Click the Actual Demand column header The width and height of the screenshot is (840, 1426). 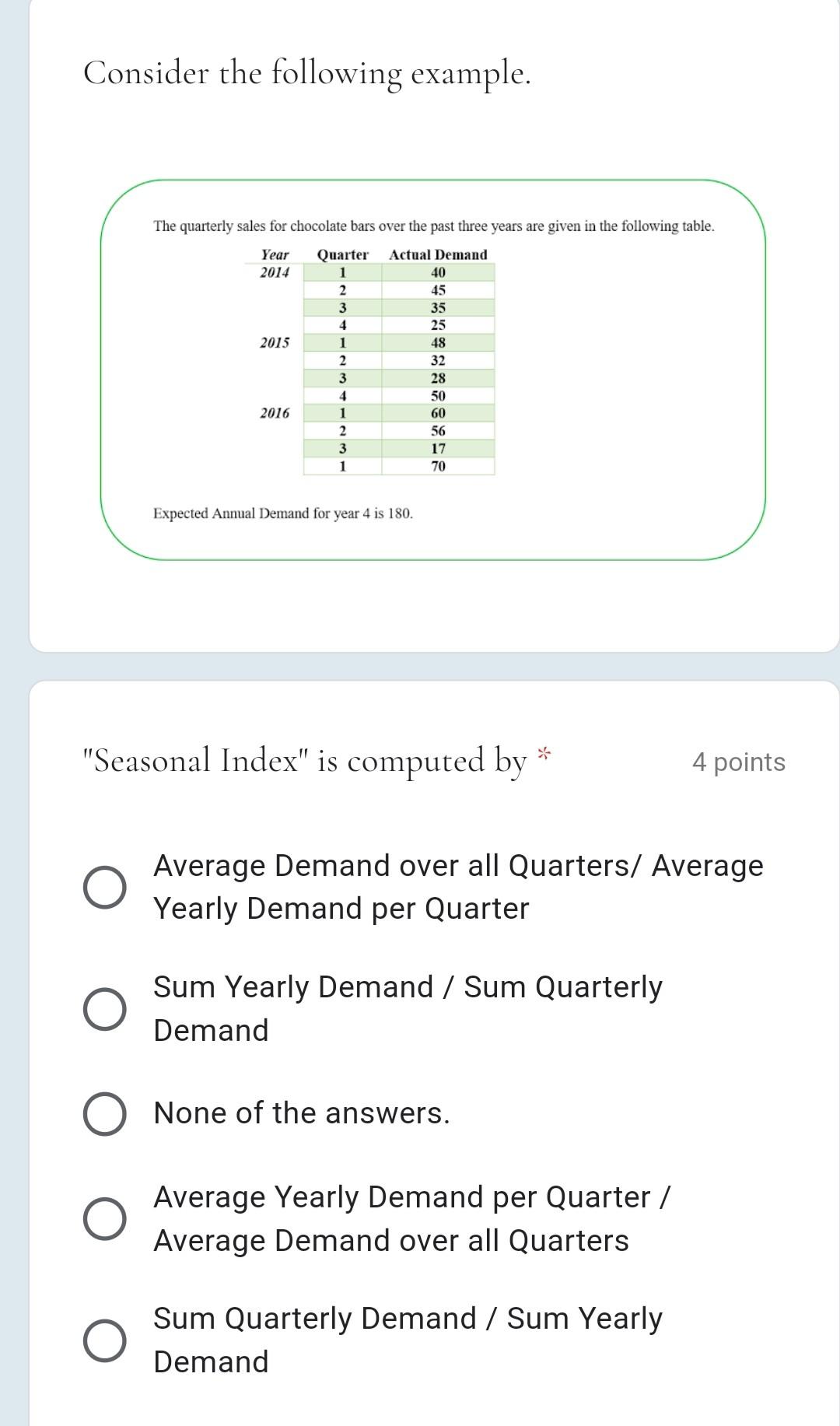(438, 254)
